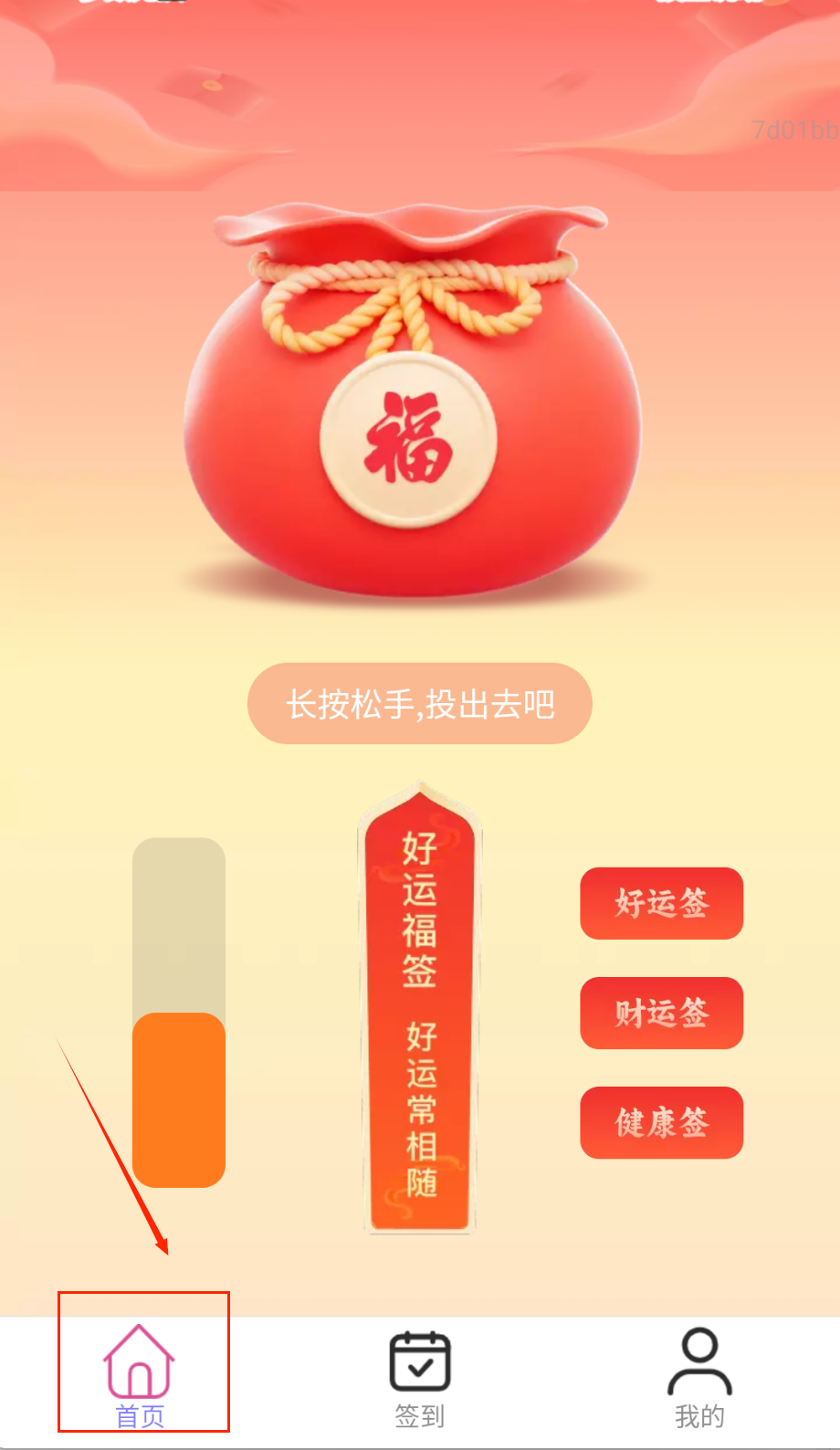
Task: Go to the 我的 profile tab
Action: [x=699, y=1377]
